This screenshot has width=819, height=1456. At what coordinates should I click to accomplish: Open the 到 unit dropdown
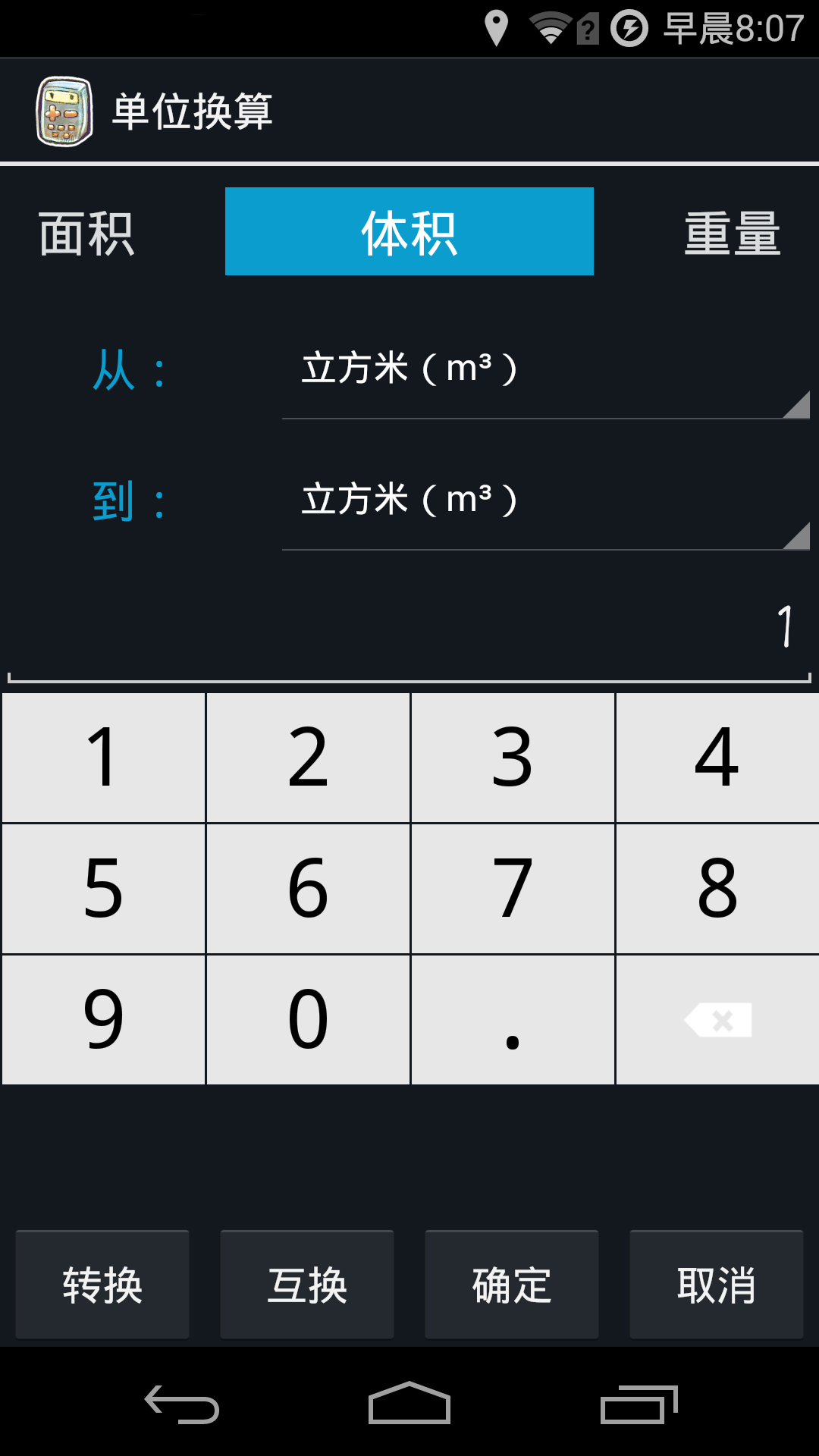(x=544, y=500)
